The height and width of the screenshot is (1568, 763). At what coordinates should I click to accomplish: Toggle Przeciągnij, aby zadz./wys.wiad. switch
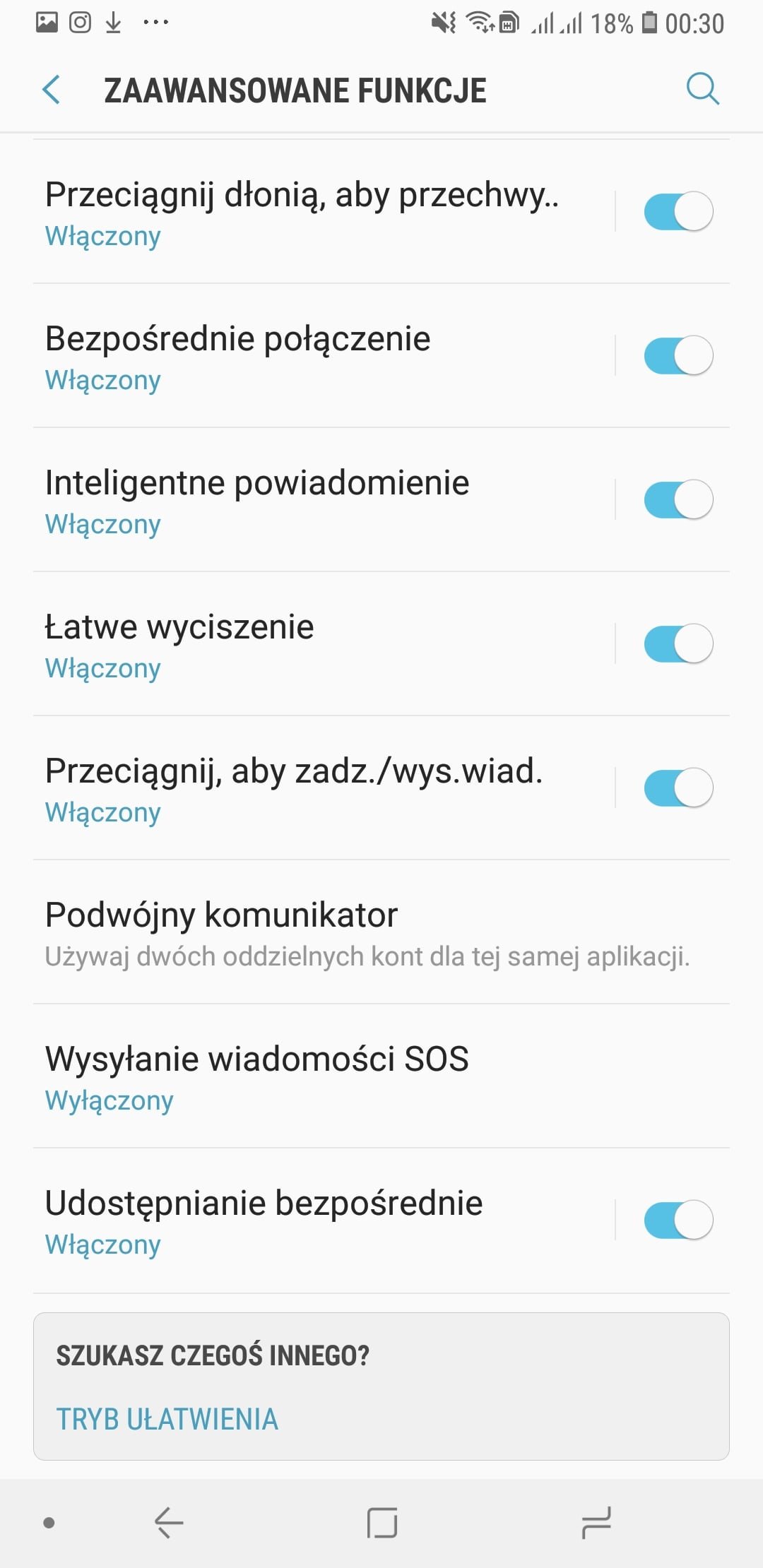coord(678,788)
